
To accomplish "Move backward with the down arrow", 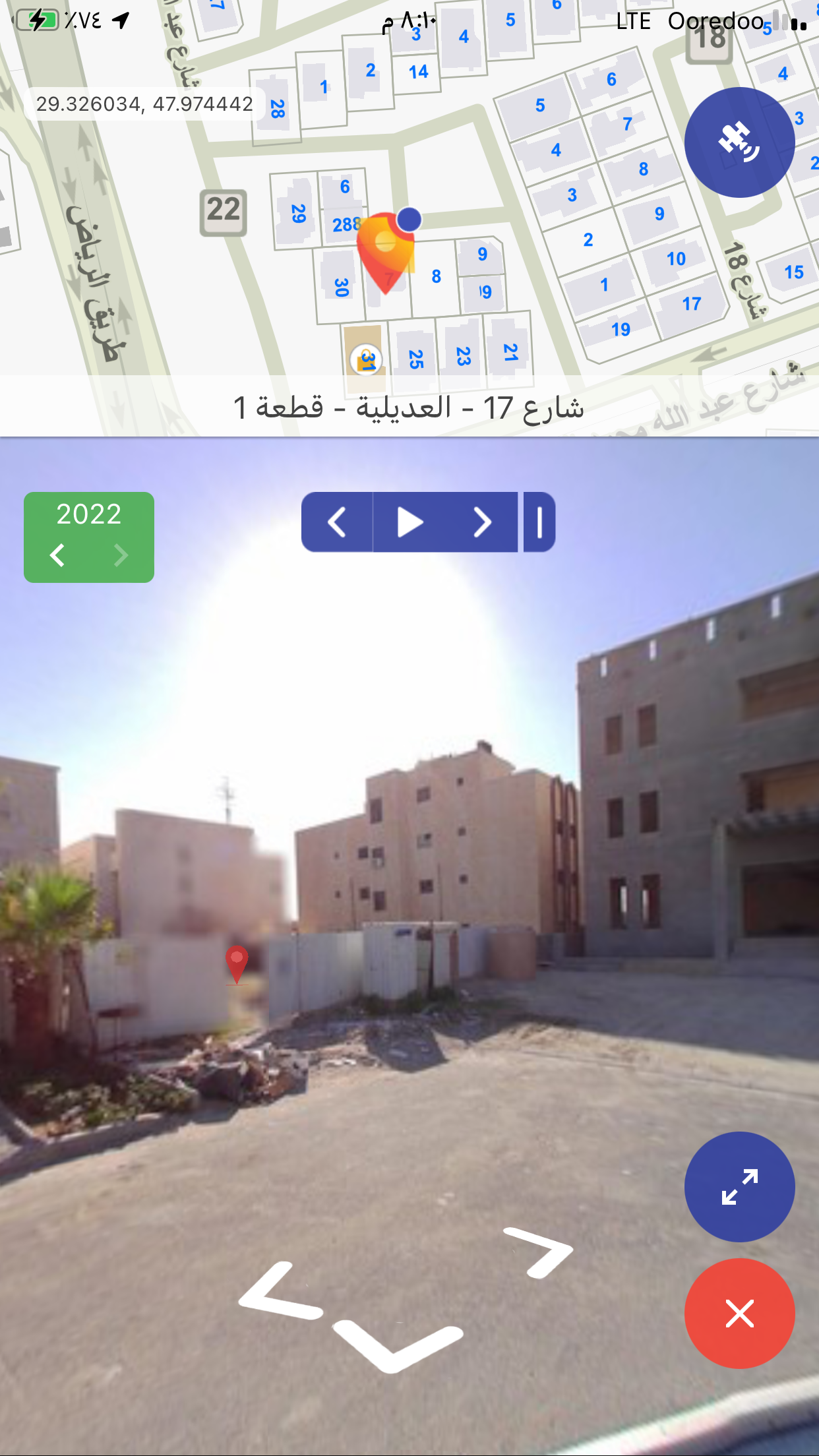I will 397,1345.
